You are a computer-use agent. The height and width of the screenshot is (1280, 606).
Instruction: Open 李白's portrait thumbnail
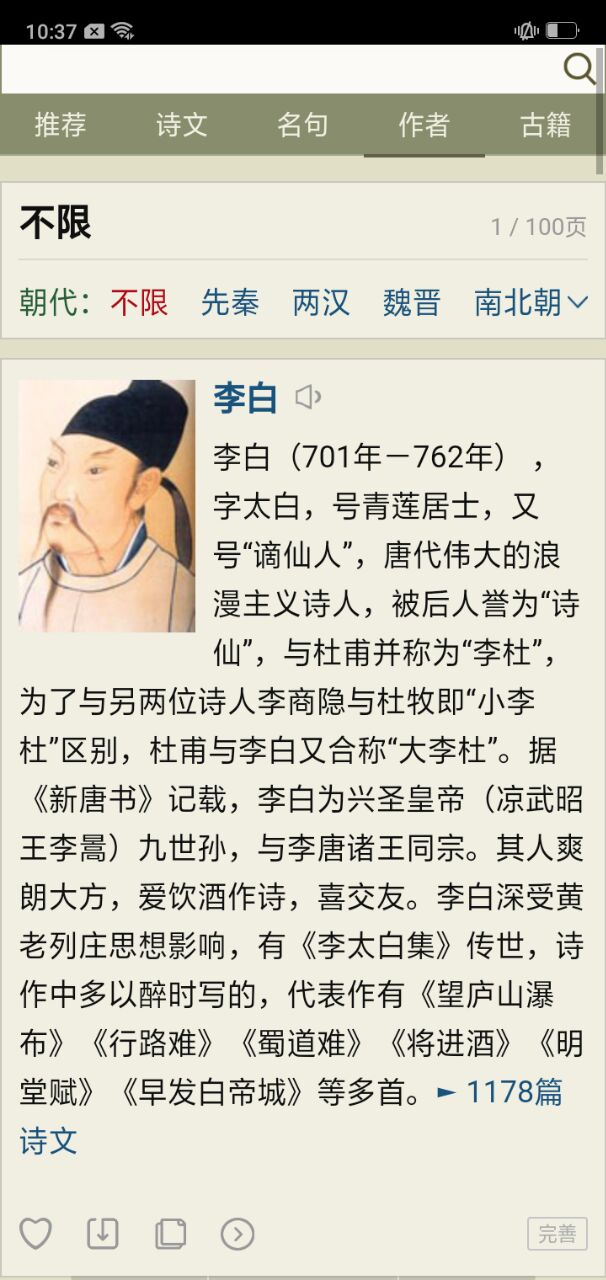[x=107, y=506]
